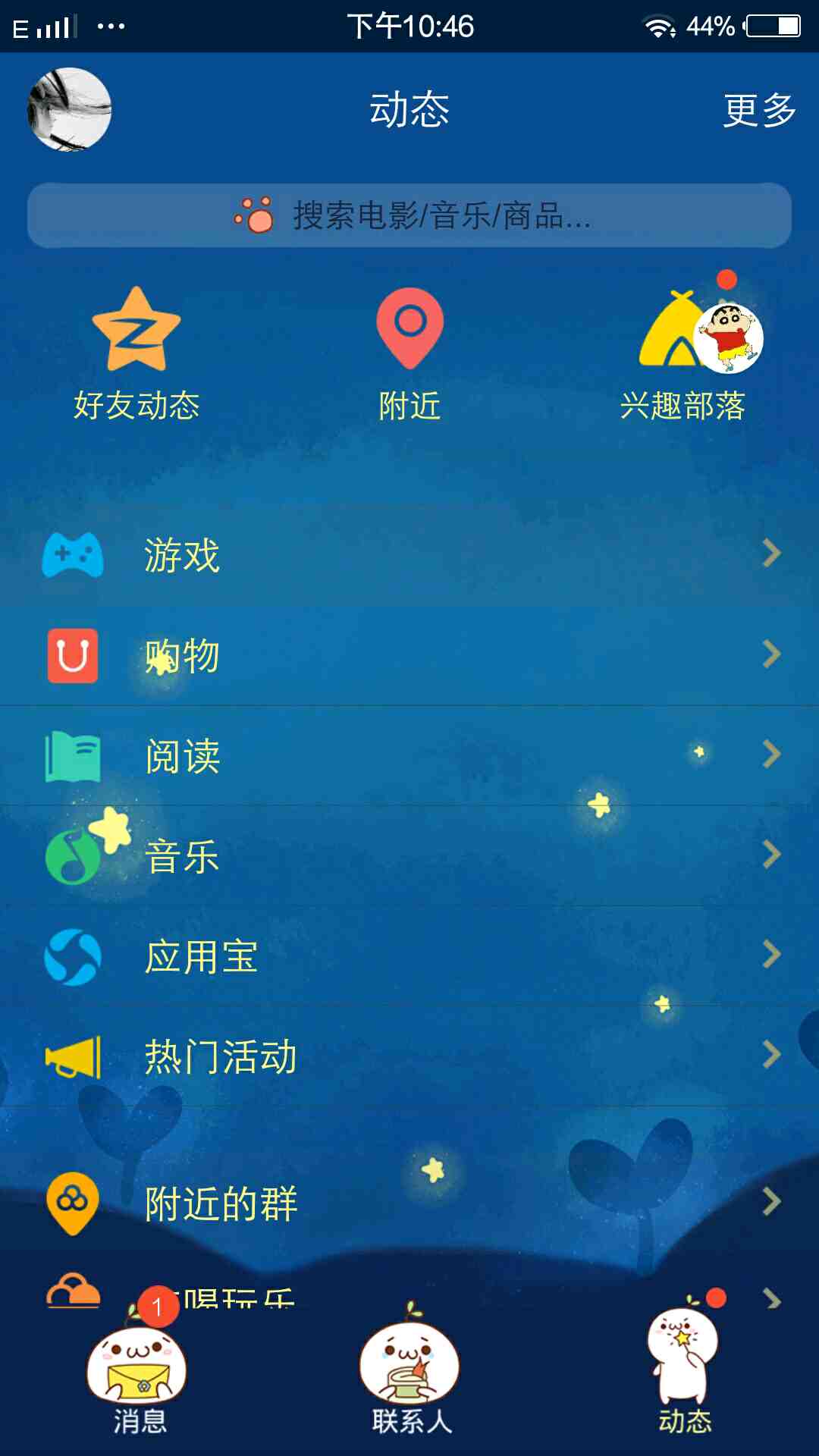Open the 购物 row
This screenshot has width=819, height=1456.
point(409,655)
